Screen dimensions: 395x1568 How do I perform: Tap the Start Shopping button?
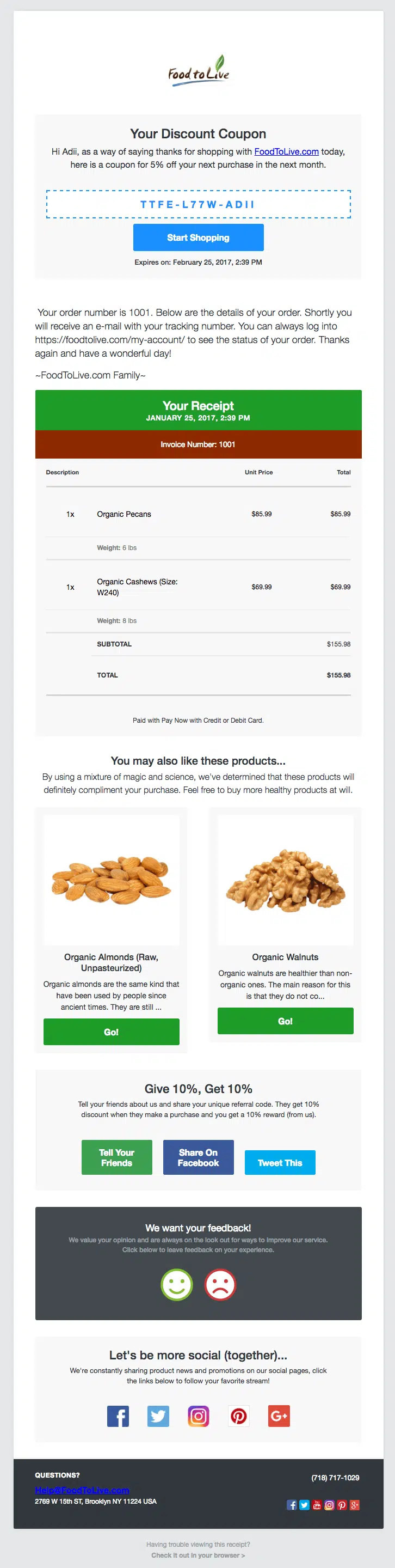198,237
